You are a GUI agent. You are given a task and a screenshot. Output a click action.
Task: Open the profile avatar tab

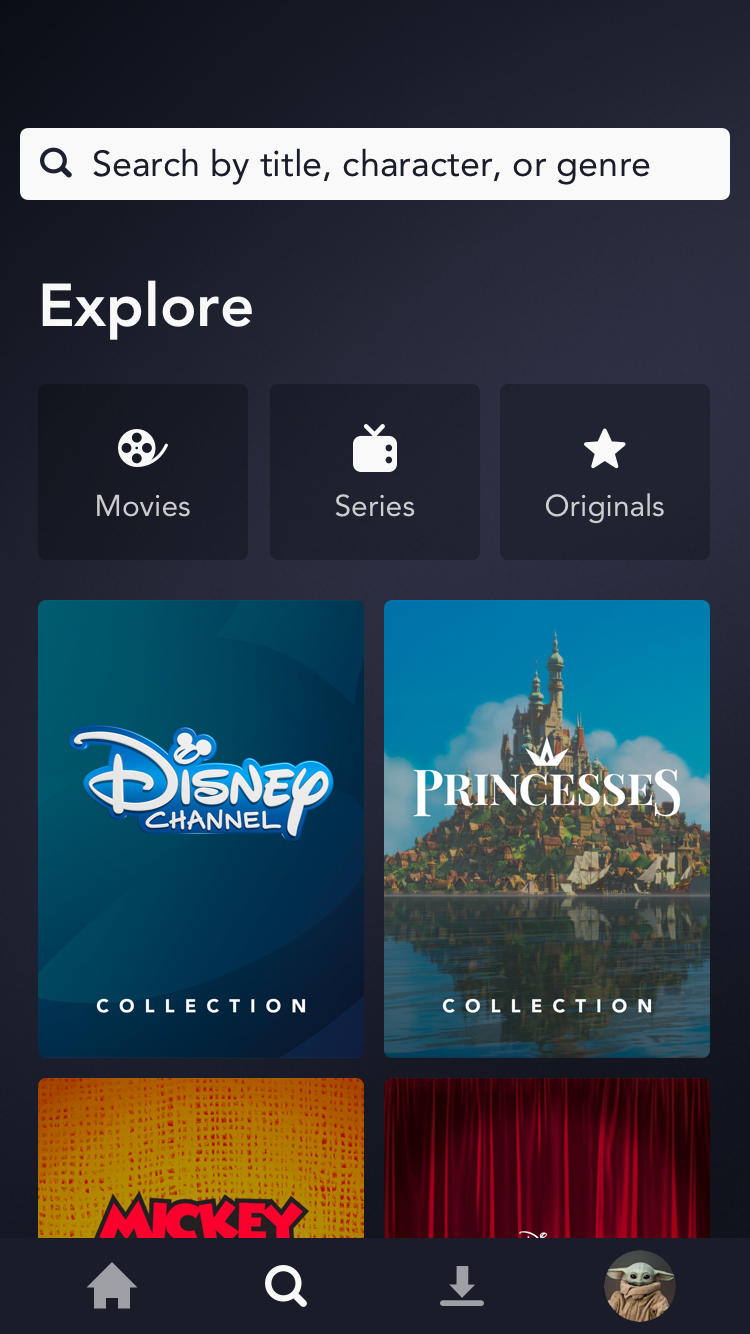click(x=640, y=1286)
